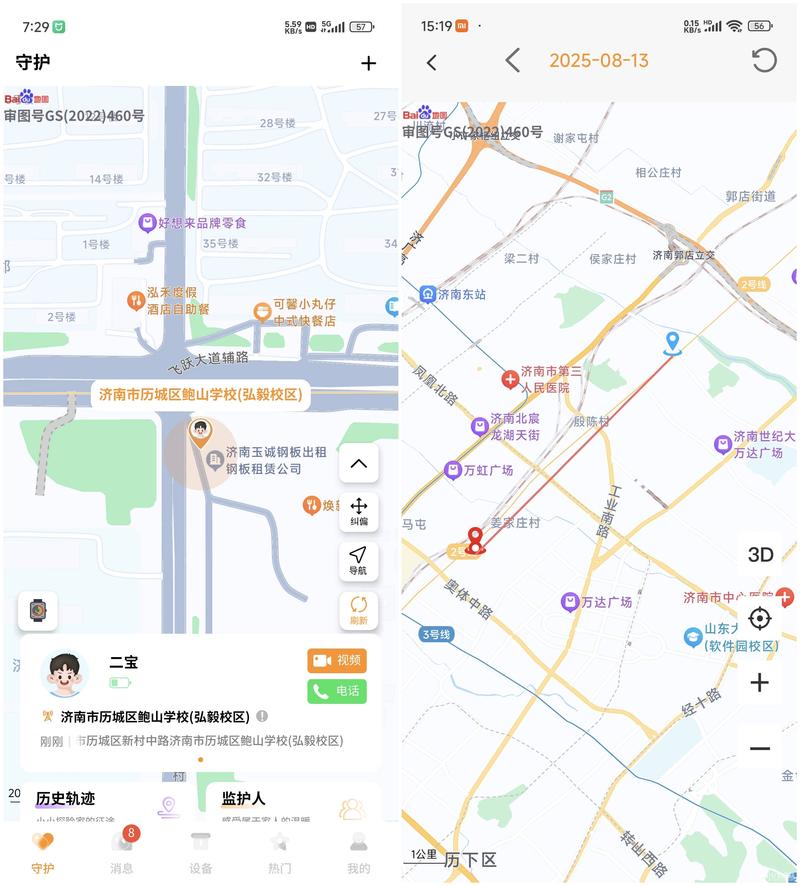This screenshot has width=800, height=886.
Task: Open the date picker showing 2025-08-13
Action: pos(598,61)
